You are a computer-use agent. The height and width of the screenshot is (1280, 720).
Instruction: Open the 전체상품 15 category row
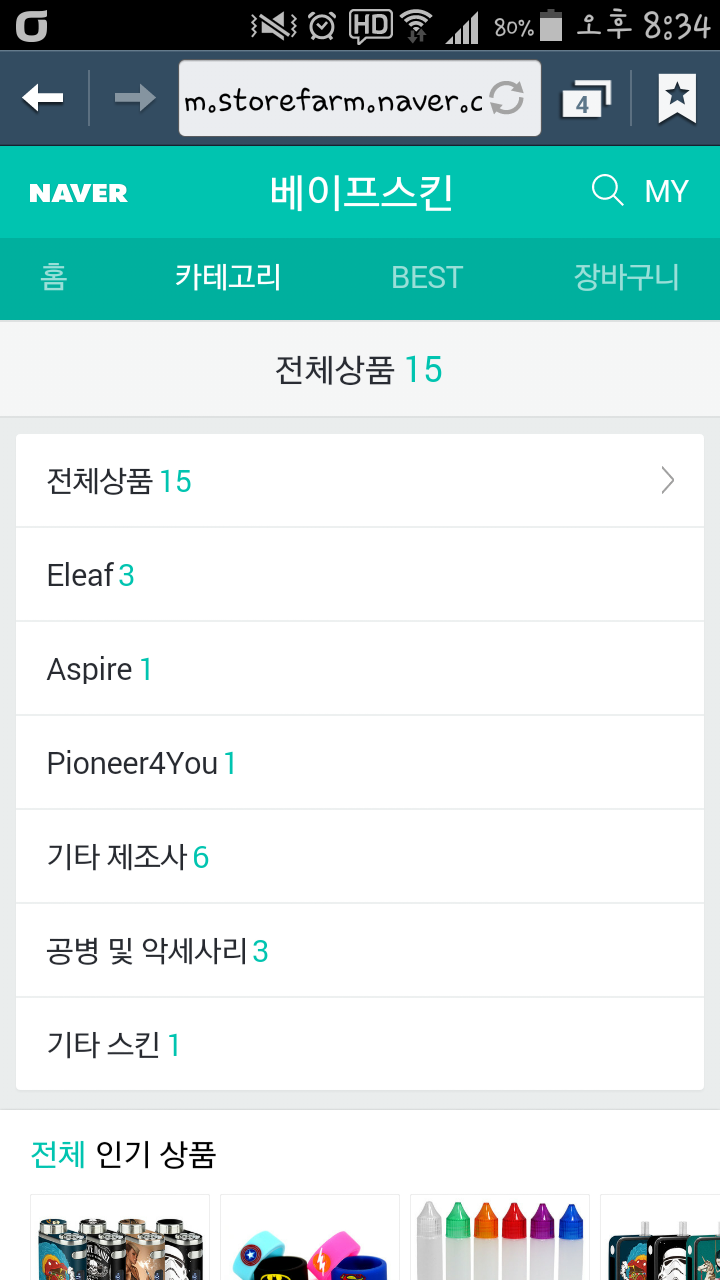point(360,481)
